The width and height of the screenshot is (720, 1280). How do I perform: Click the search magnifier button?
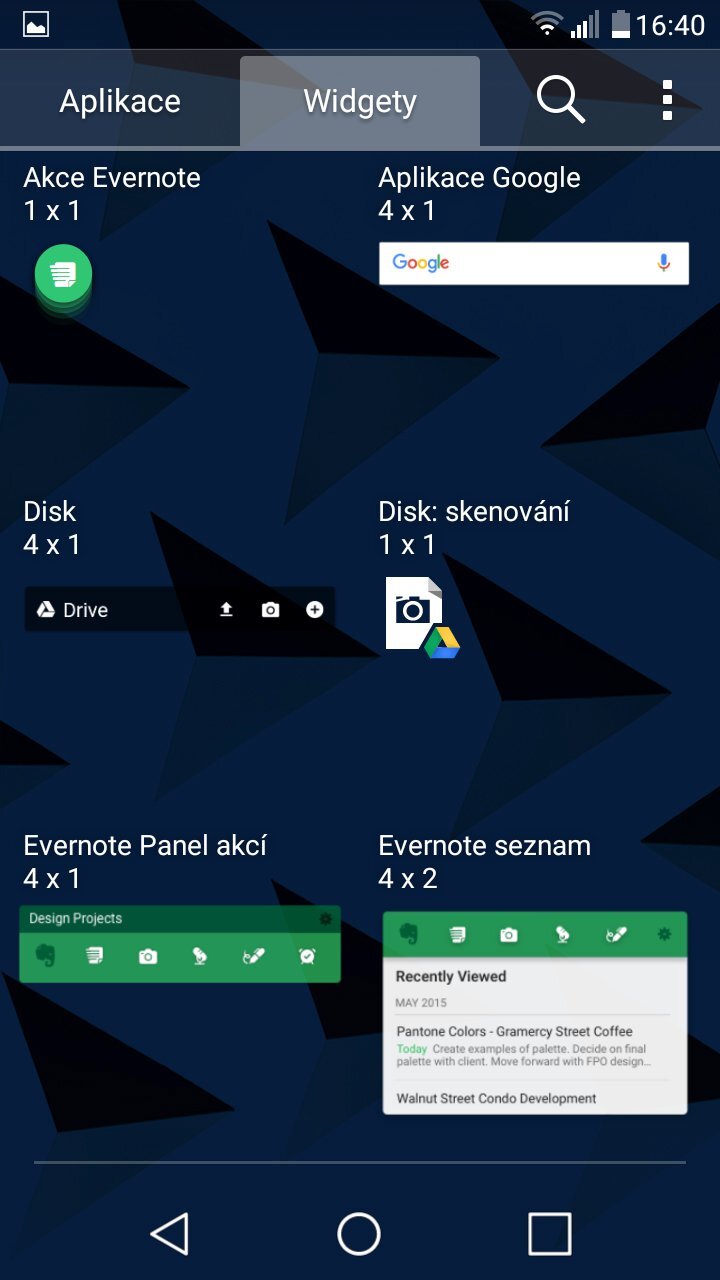click(x=560, y=100)
